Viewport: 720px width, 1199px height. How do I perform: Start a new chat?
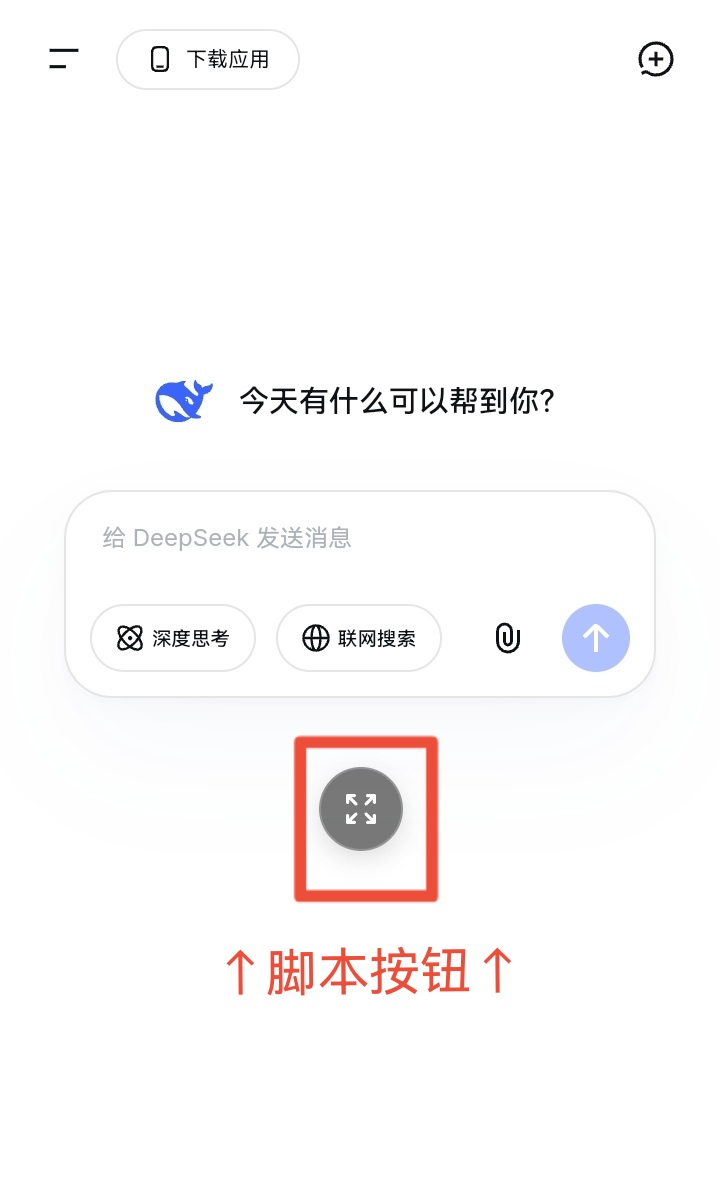[656, 59]
